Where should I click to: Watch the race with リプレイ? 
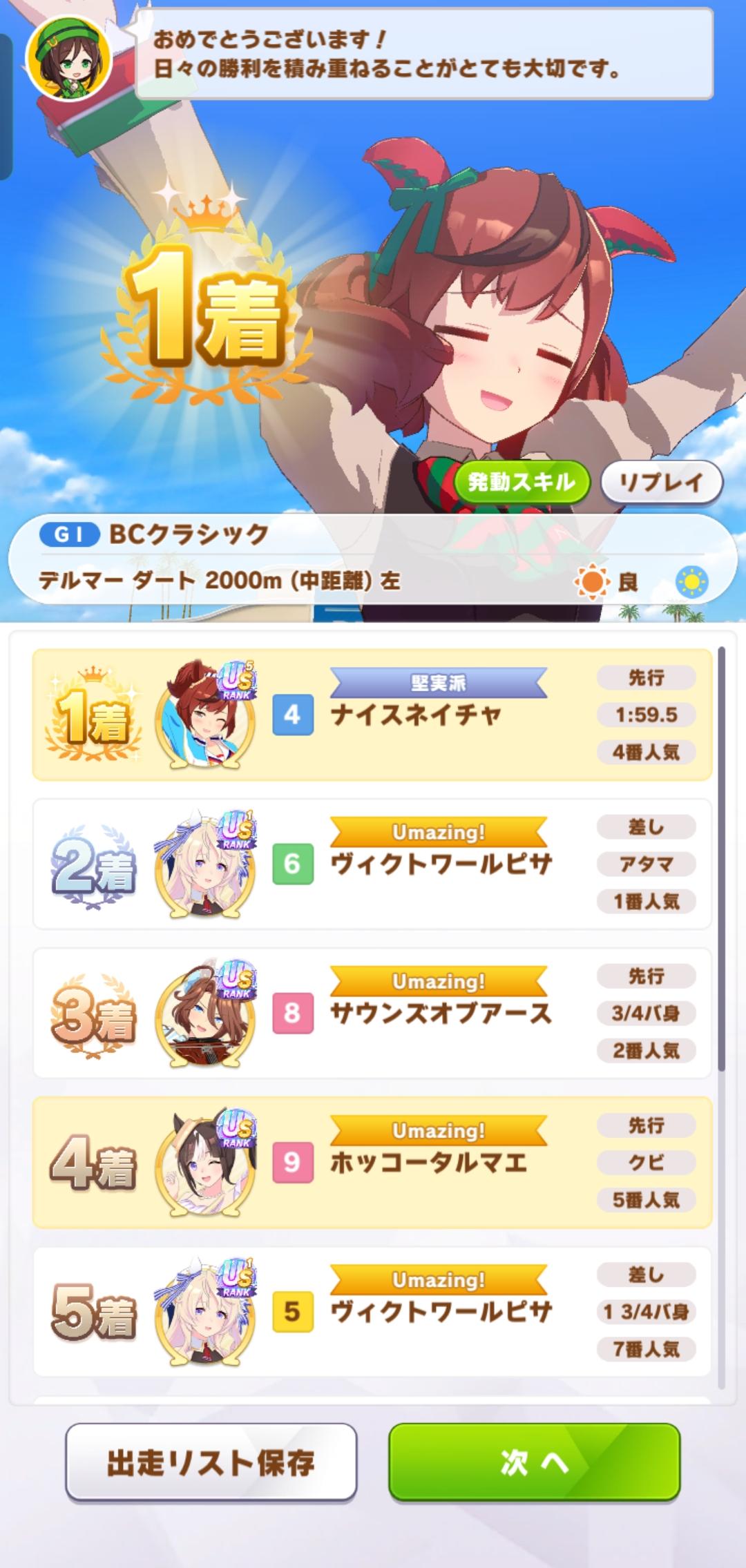pos(661,482)
